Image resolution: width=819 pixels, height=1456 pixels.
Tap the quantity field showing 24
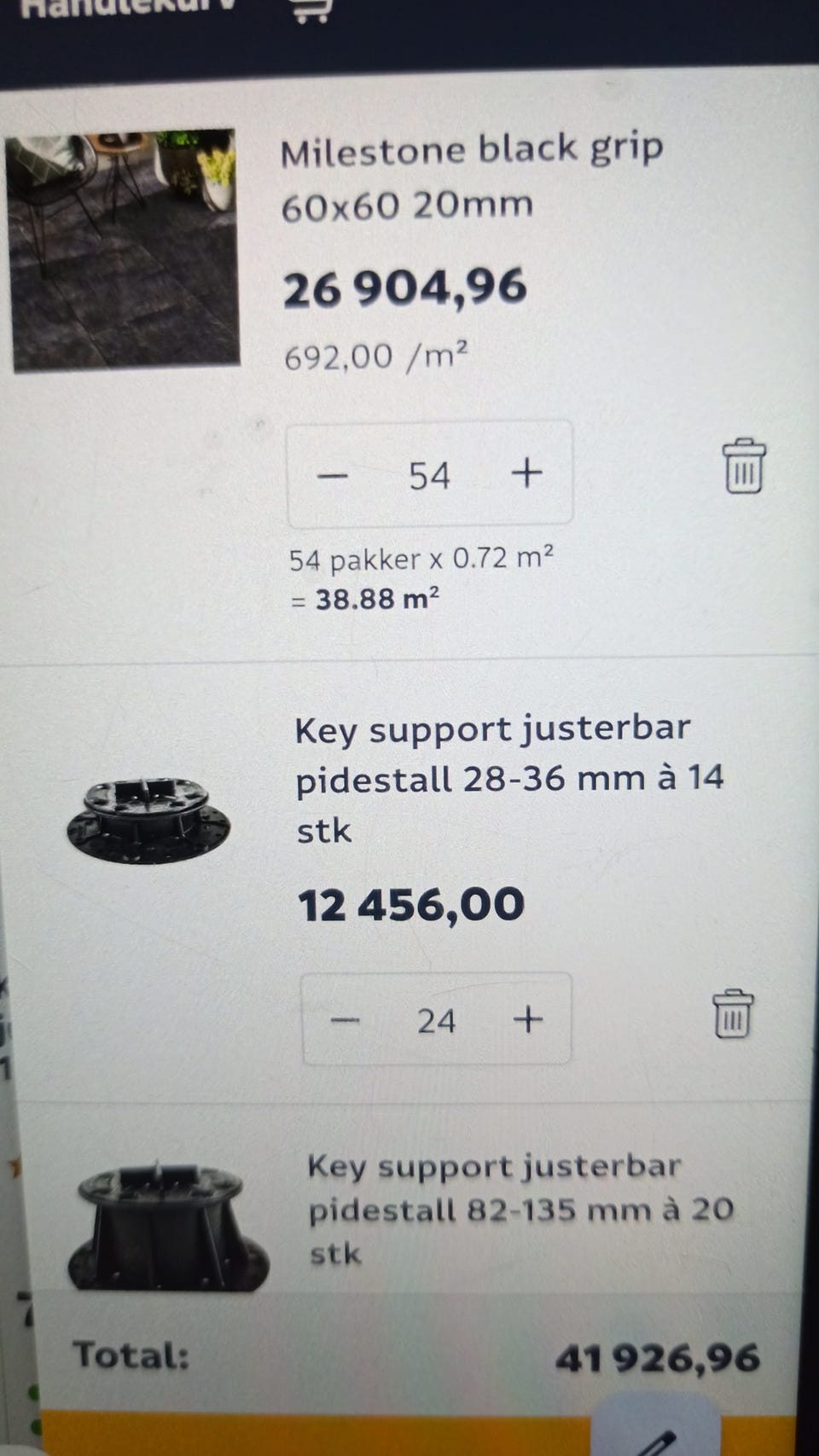pyautogui.click(x=436, y=1020)
